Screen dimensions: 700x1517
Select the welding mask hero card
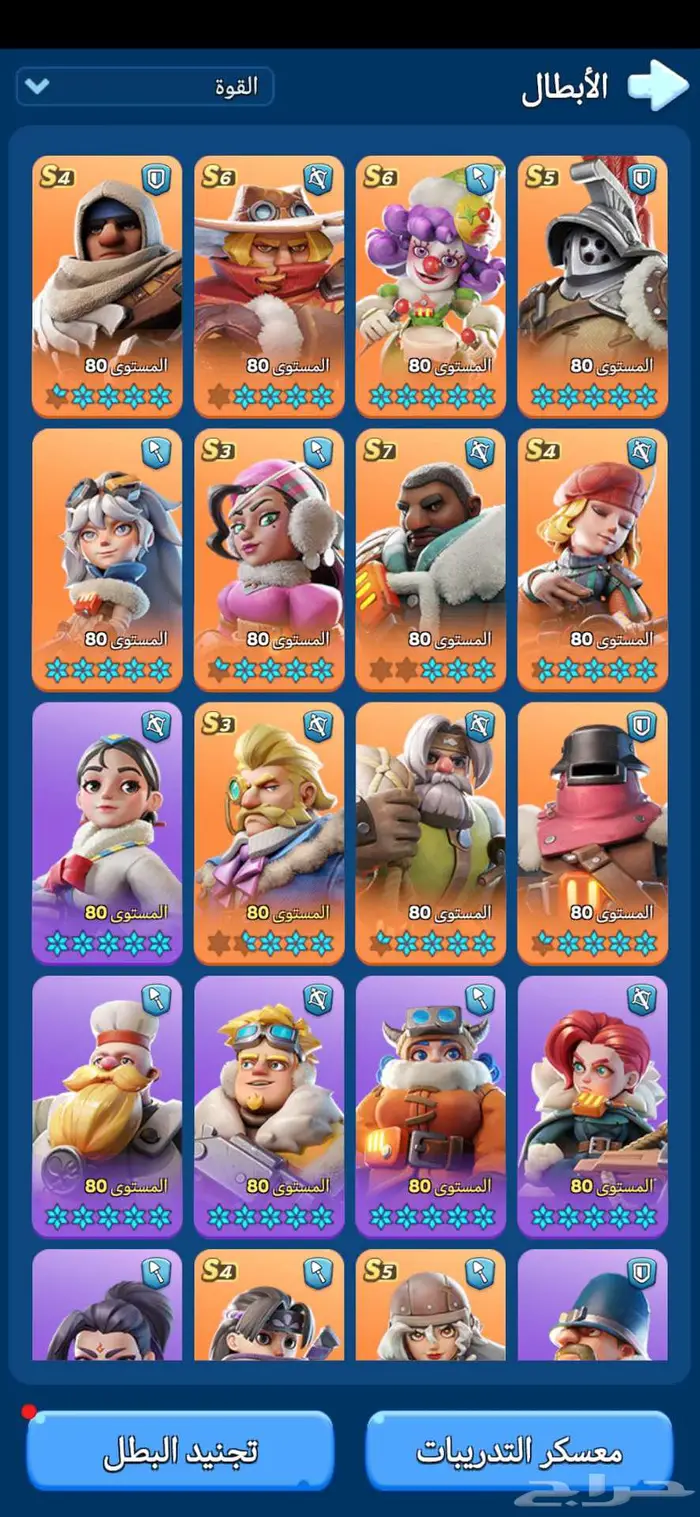[593, 833]
